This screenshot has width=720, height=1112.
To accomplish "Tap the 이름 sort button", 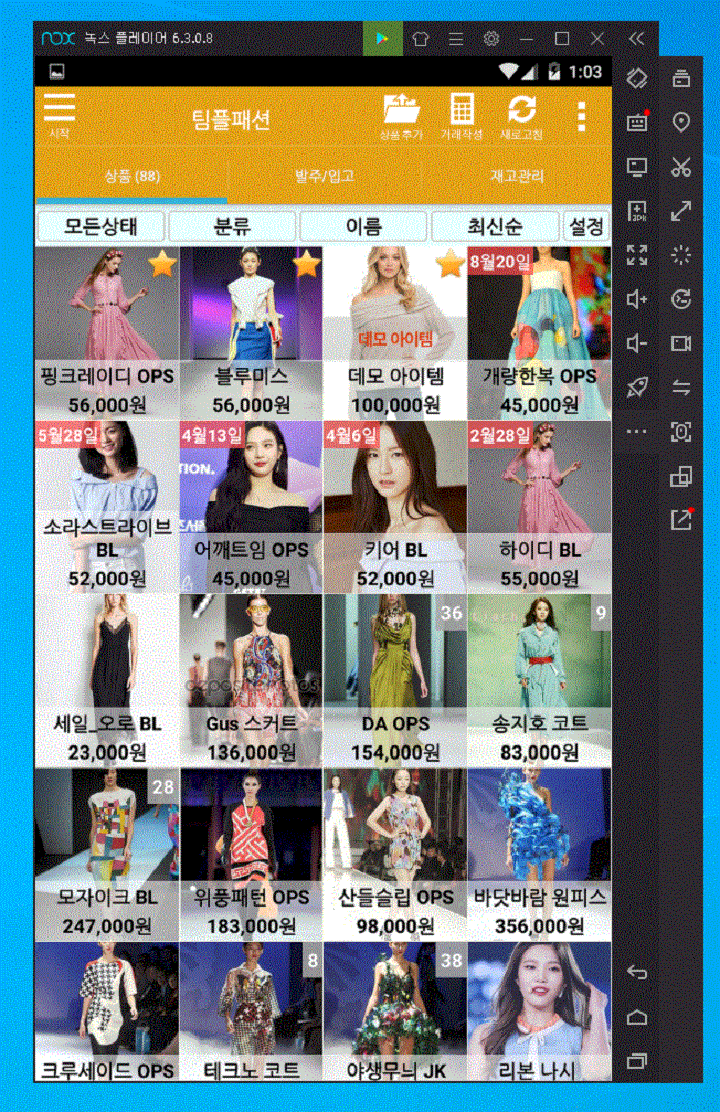I will click(364, 226).
